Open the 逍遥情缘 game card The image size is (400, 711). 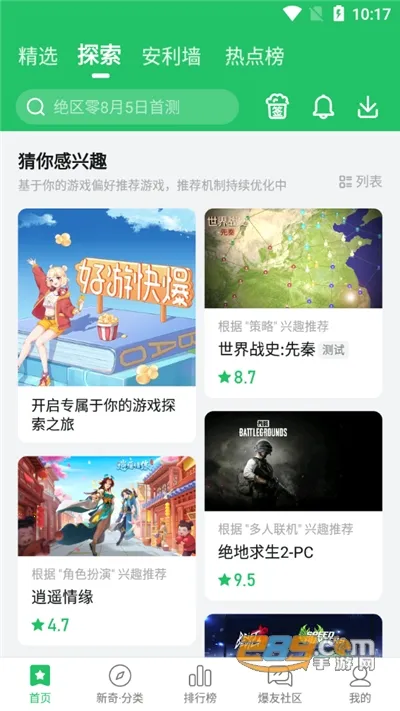click(107, 550)
